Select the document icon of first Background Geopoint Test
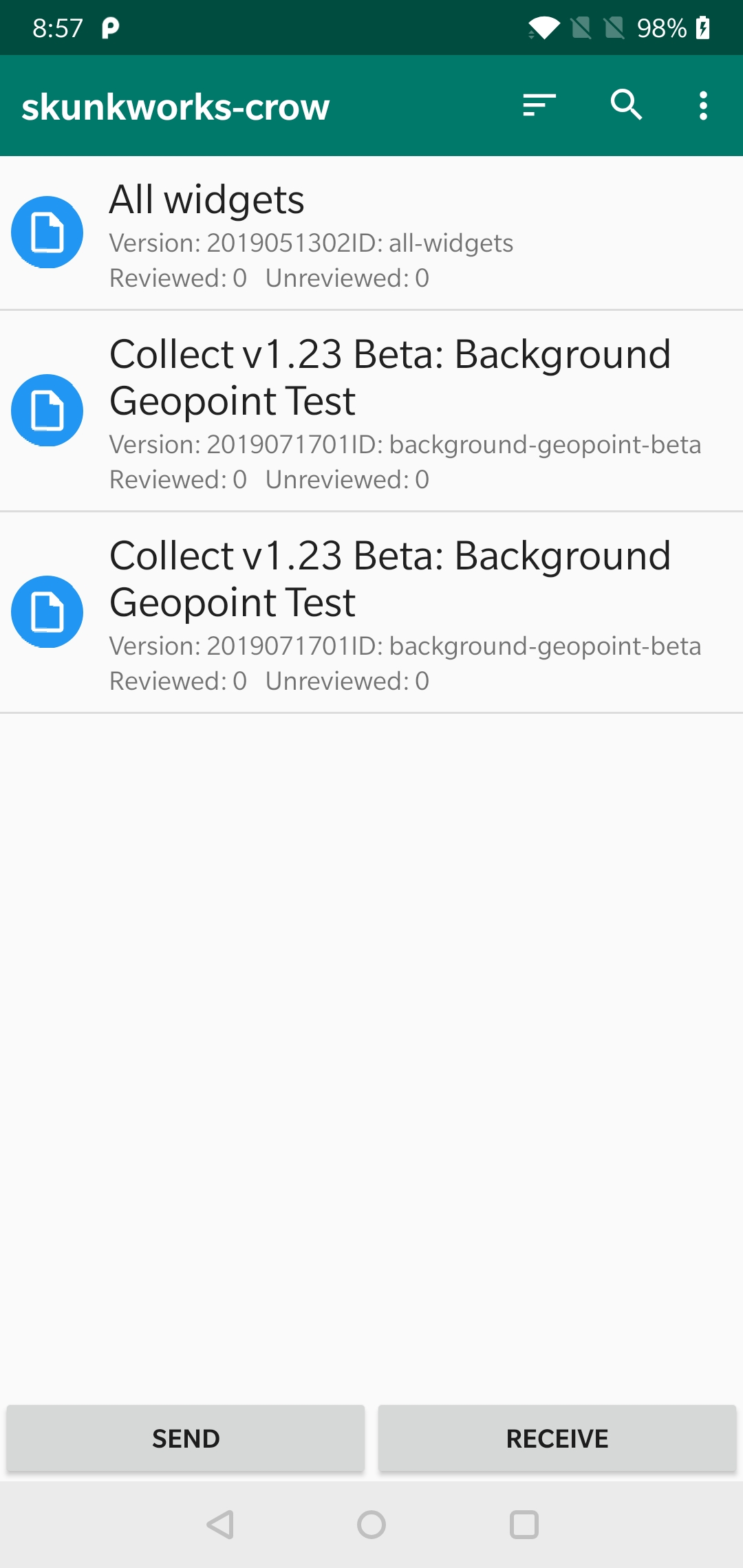 (x=46, y=410)
